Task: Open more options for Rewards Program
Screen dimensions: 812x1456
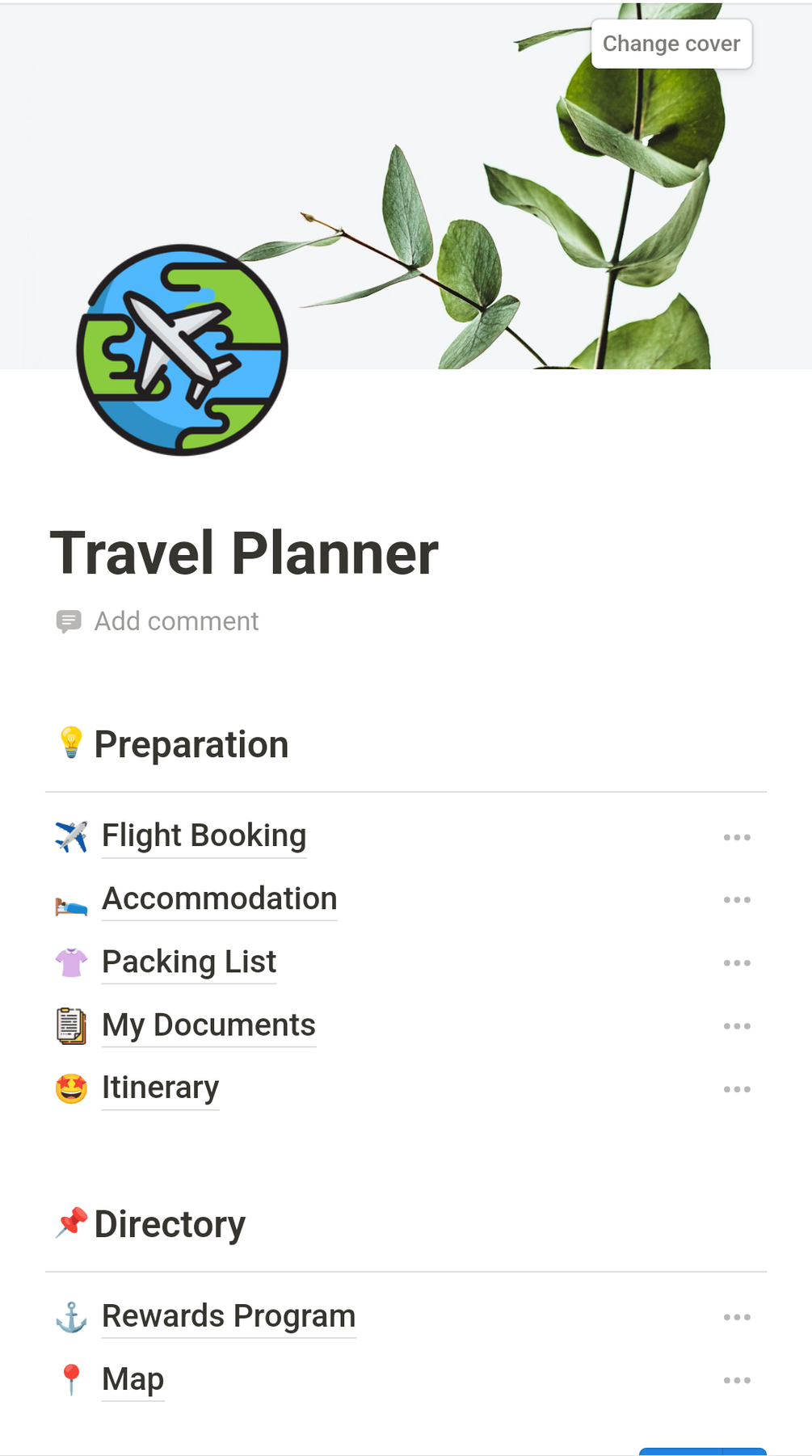Action: click(x=737, y=1317)
